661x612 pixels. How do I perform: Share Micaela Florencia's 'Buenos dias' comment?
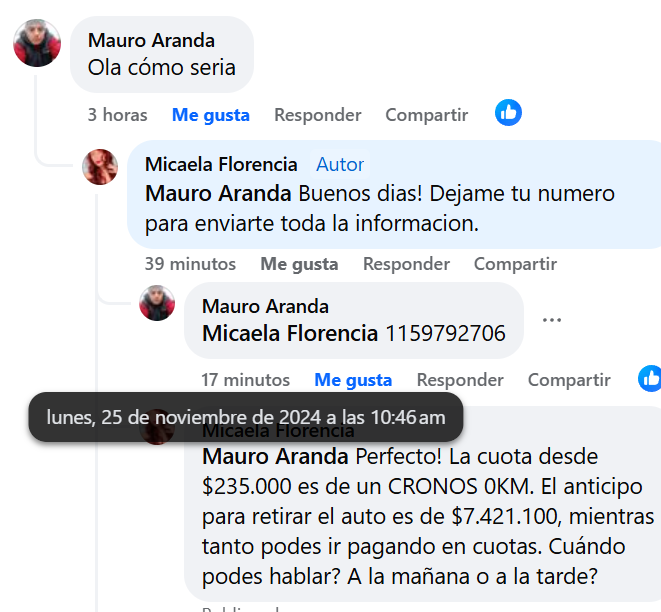point(515,264)
